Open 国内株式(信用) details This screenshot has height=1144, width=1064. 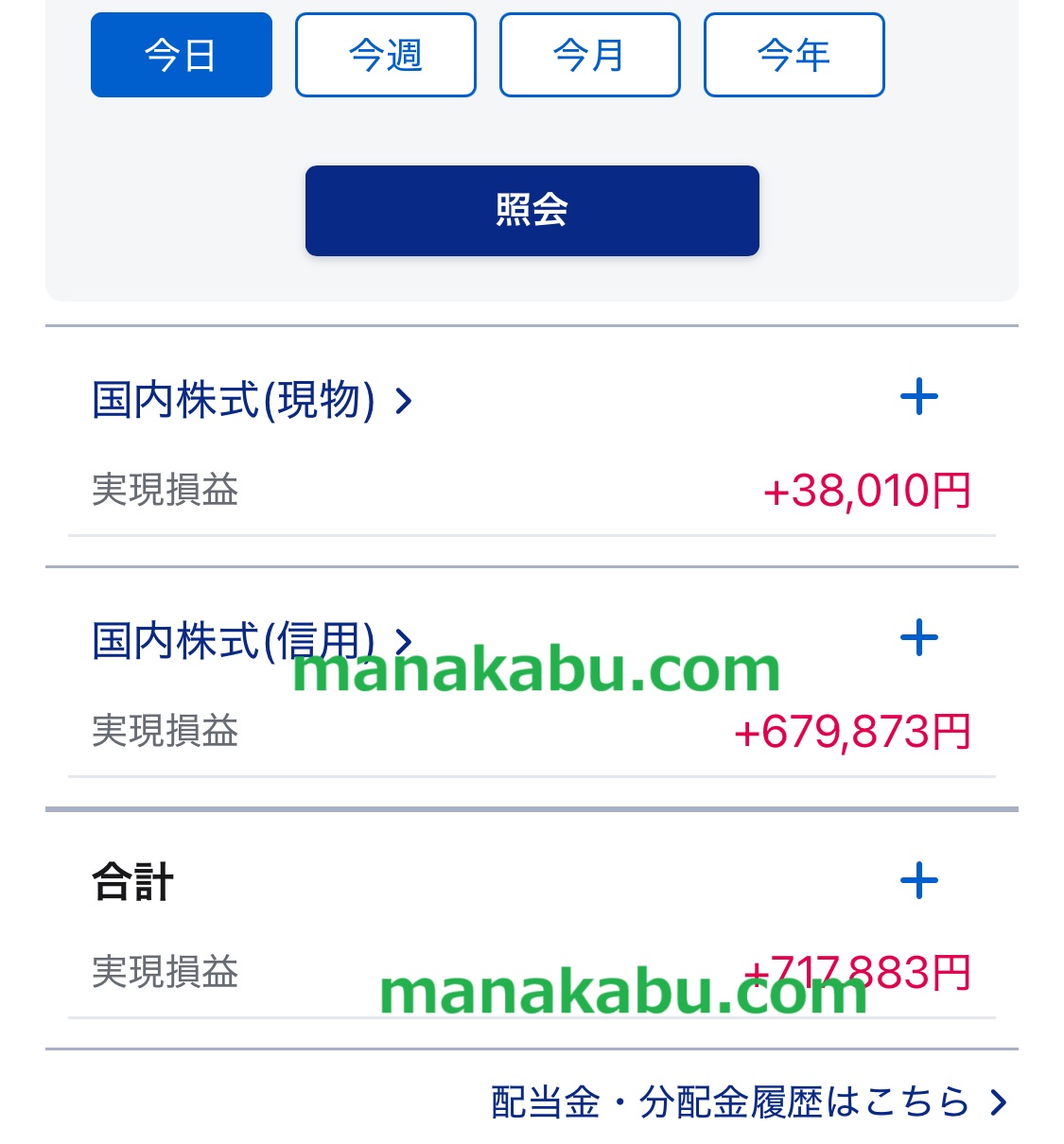pyautogui.click(x=252, y=641)
